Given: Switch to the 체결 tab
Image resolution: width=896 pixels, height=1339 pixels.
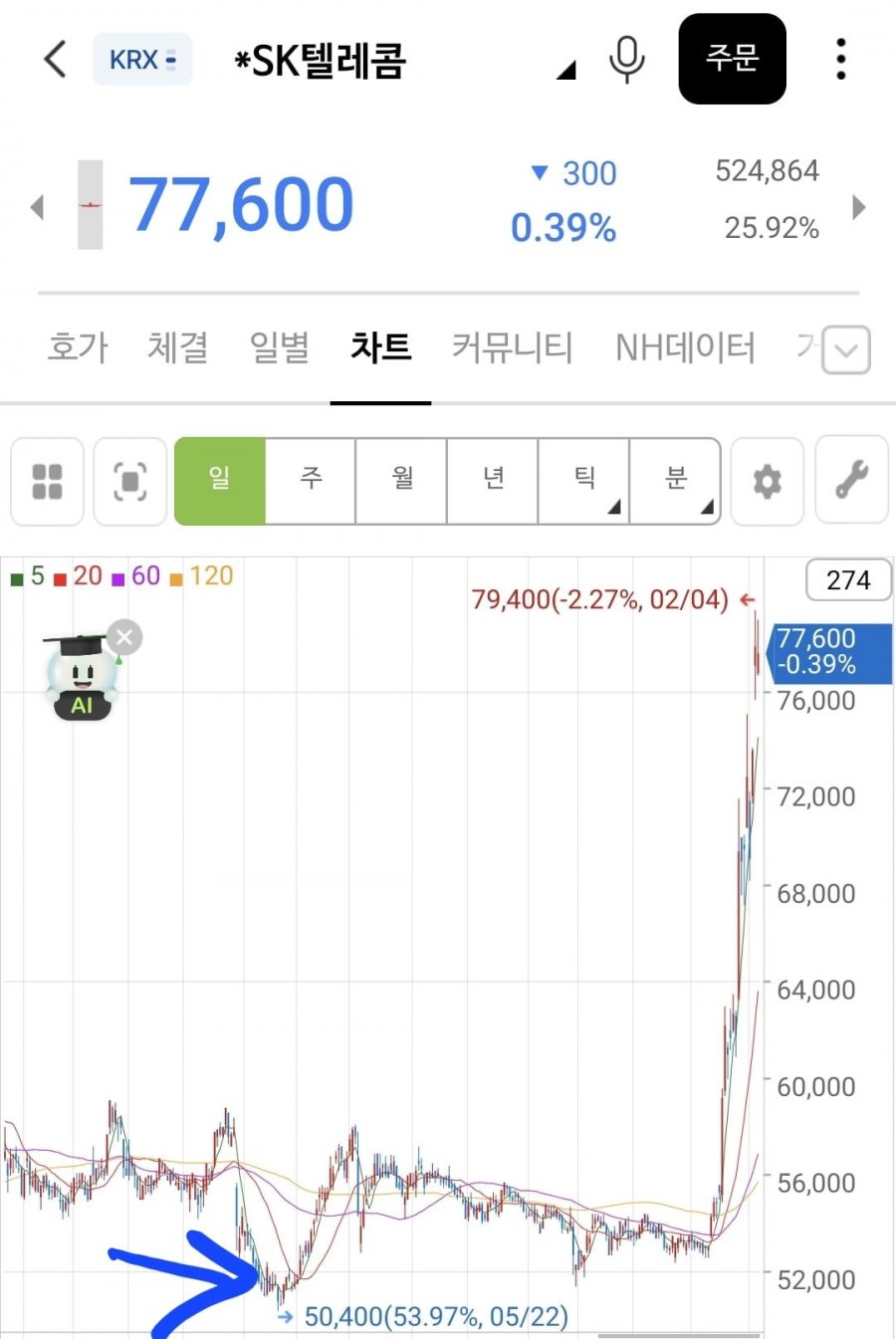Looking at the screenshot, I should [178, 347].
